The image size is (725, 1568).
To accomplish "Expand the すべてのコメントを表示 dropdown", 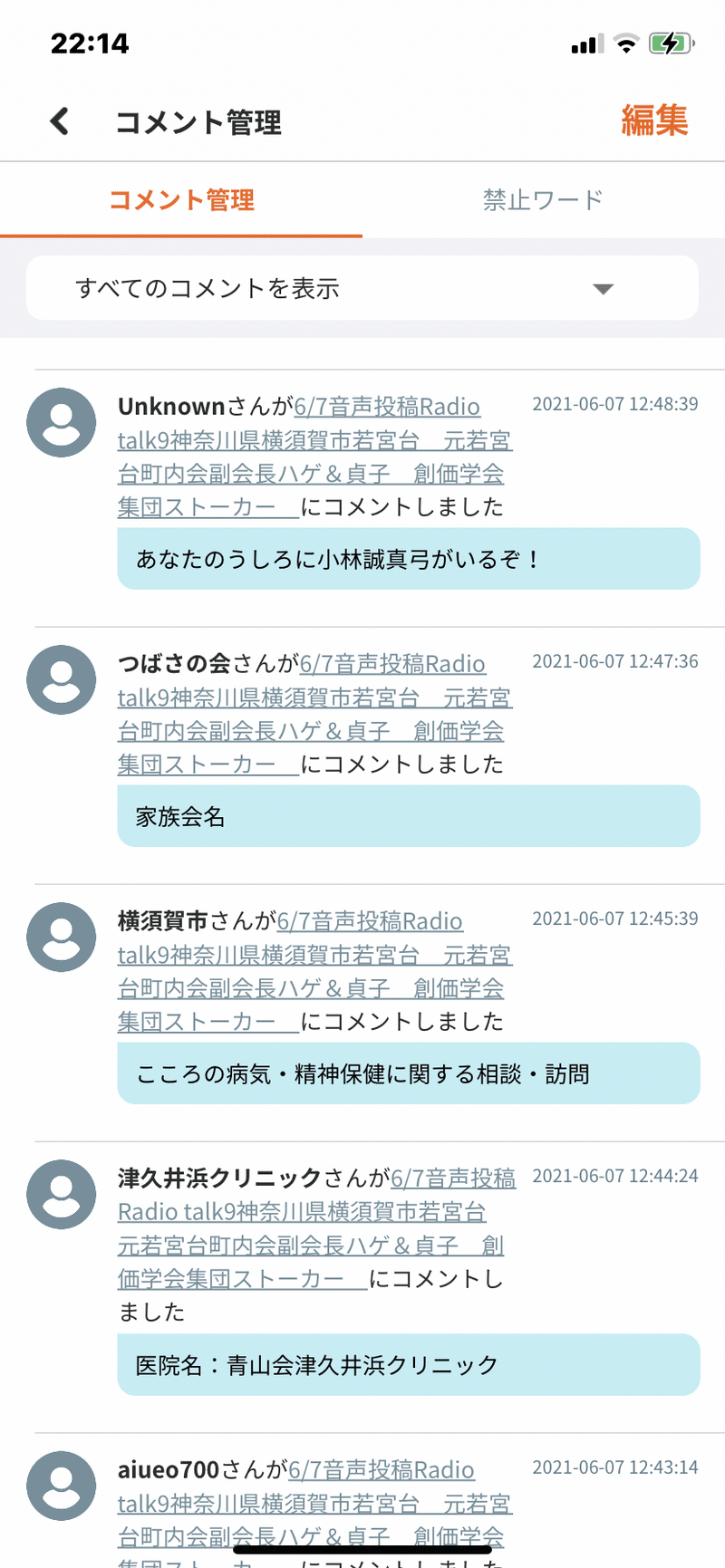I will [362, 288].
